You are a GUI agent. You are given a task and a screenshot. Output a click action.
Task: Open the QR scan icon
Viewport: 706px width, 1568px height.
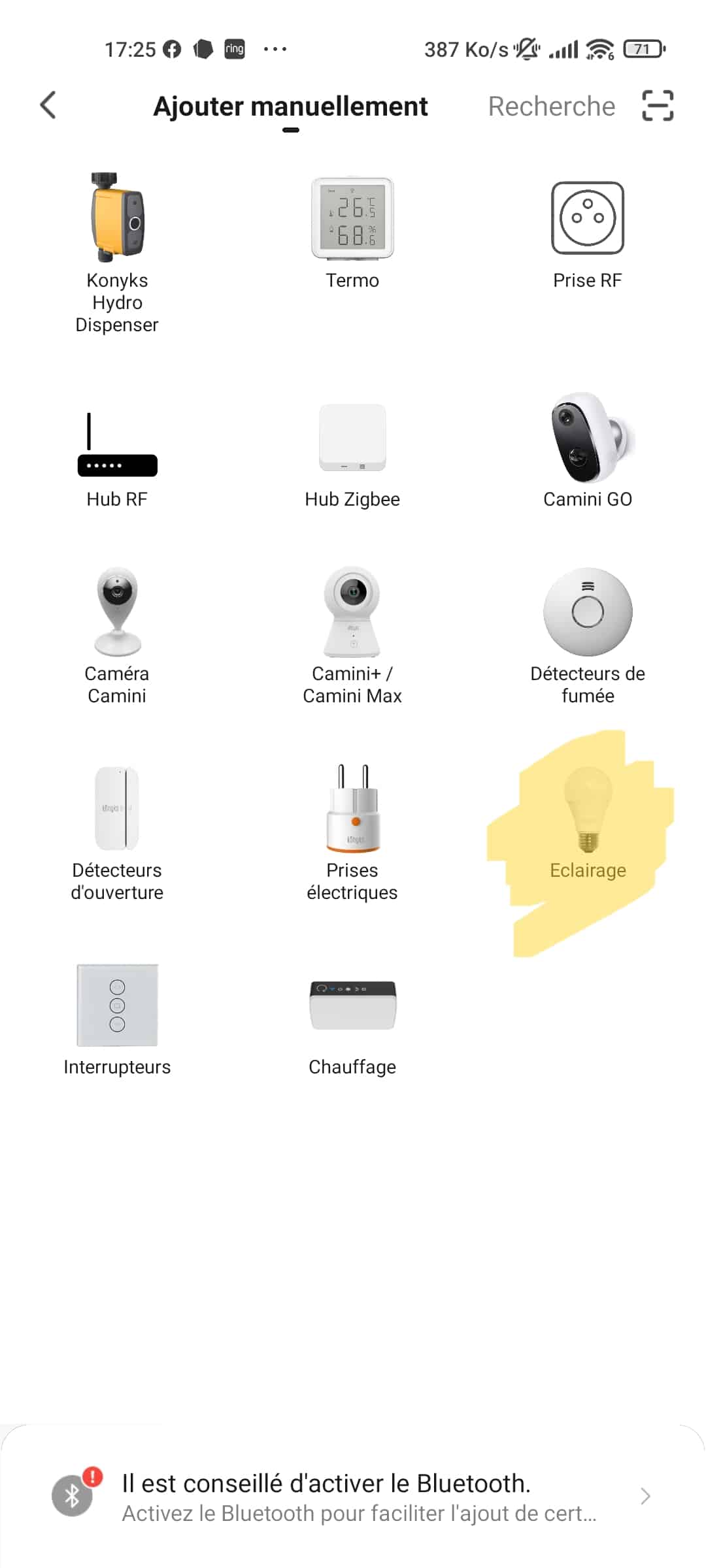point(657,105)
